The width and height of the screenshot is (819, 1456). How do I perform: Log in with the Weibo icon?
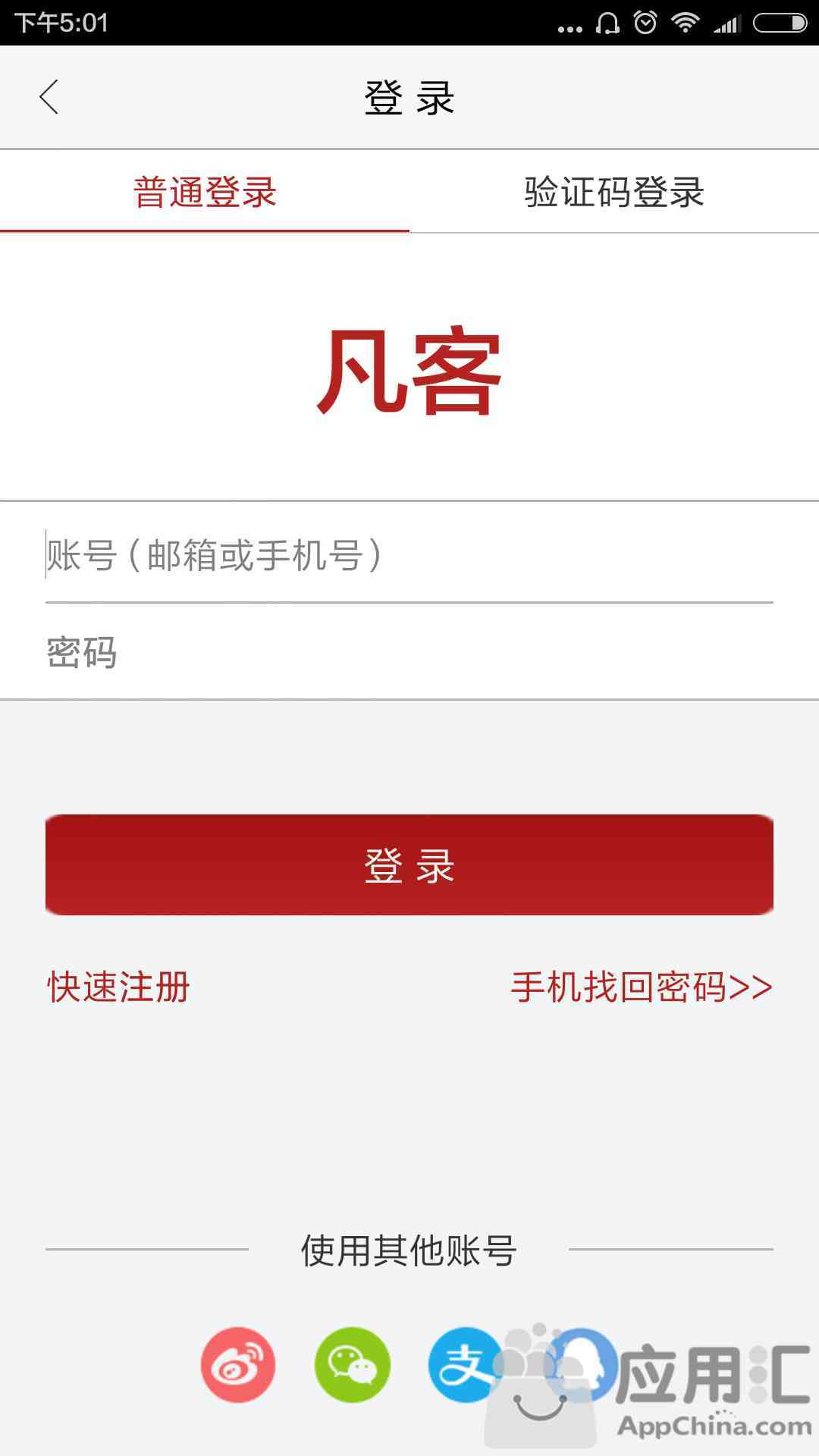tap(238, 1365)
